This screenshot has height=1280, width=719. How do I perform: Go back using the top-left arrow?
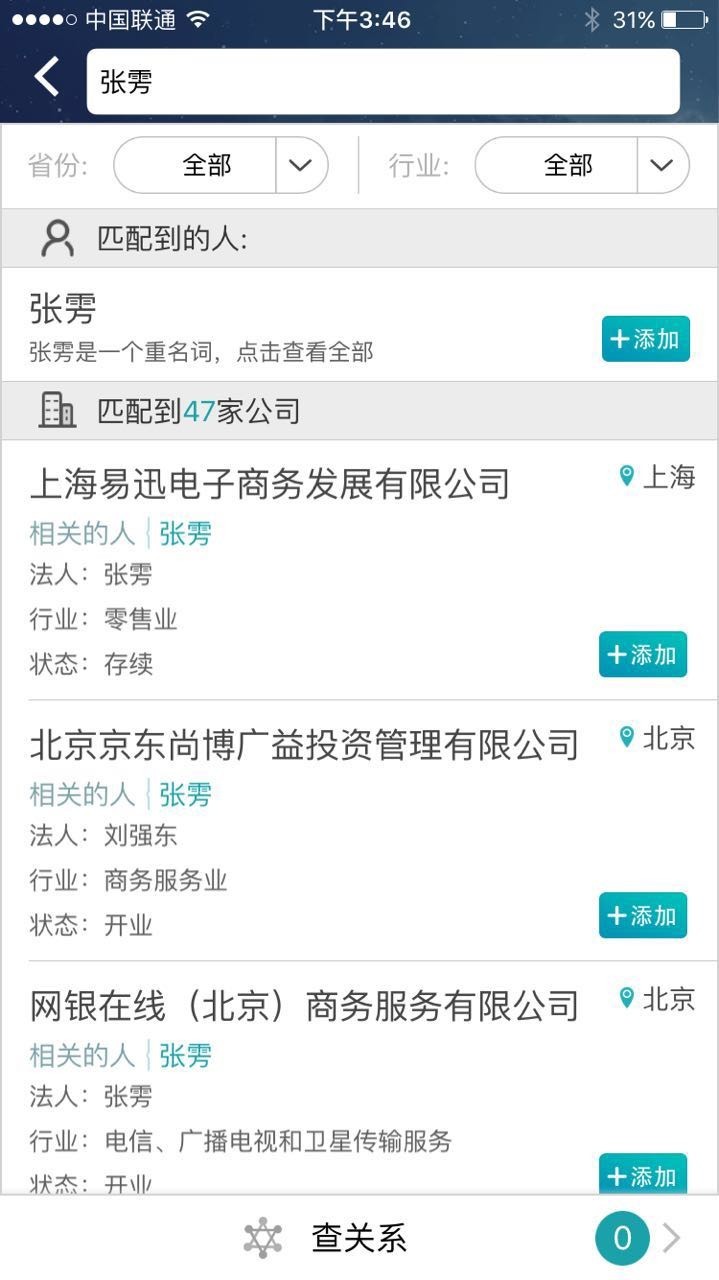coord(46,77)
